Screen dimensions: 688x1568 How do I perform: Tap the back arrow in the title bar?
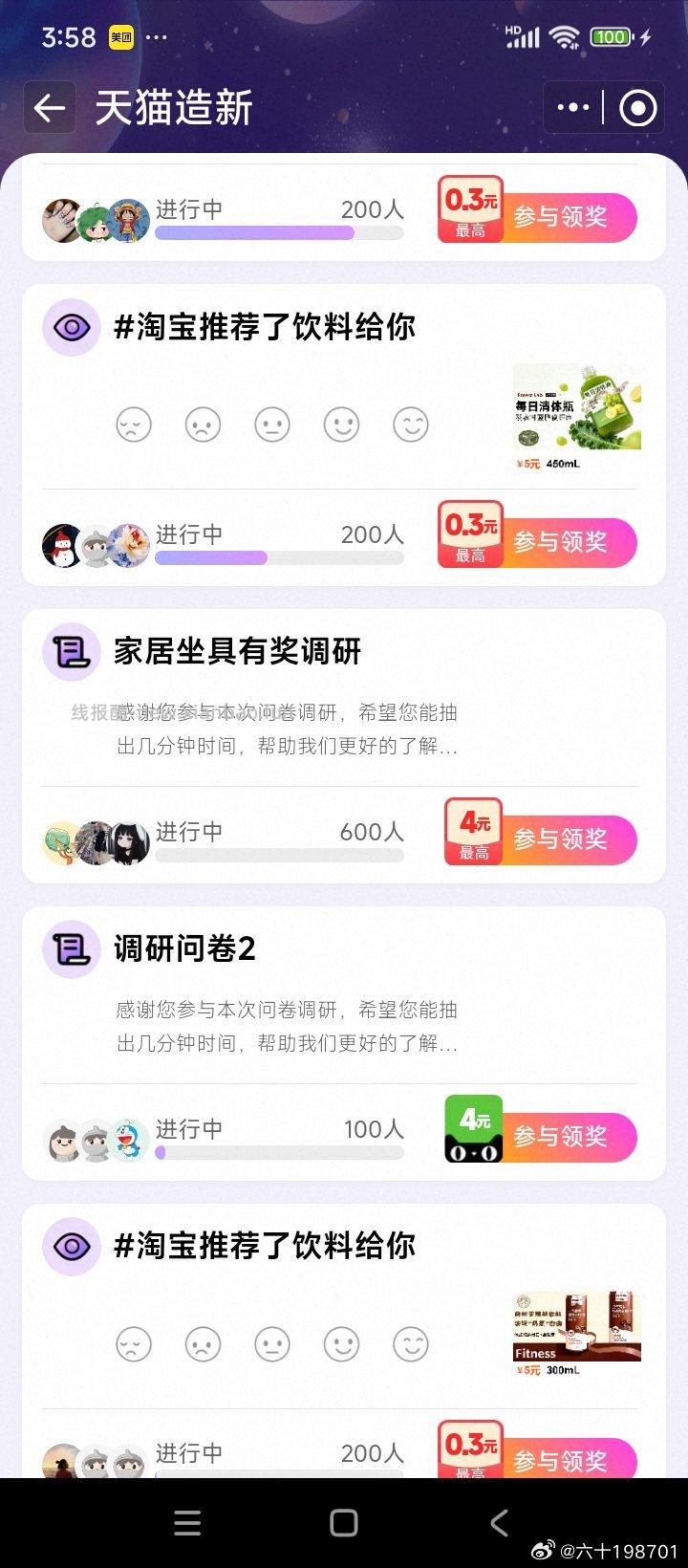click(49, 107)
